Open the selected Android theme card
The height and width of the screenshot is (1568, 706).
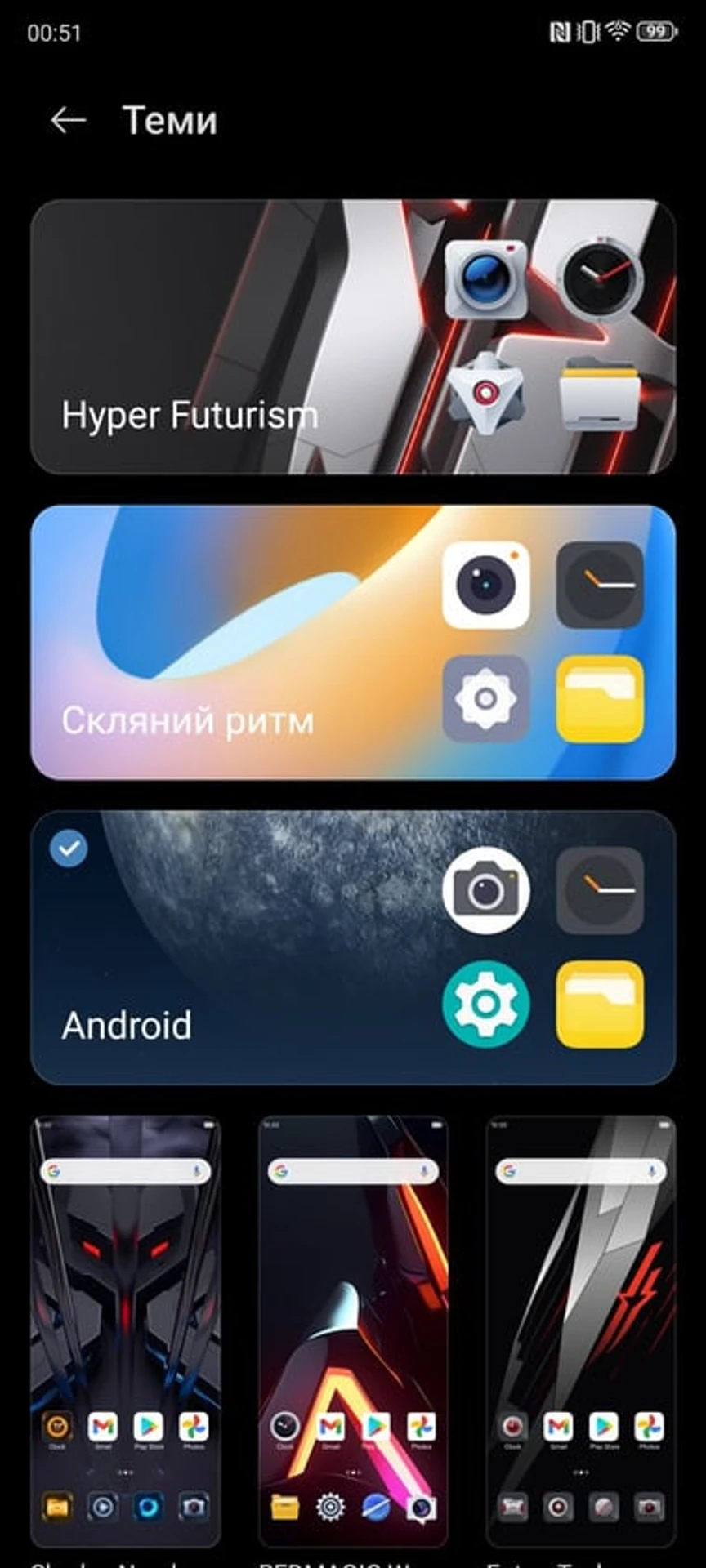coord(353,947)
